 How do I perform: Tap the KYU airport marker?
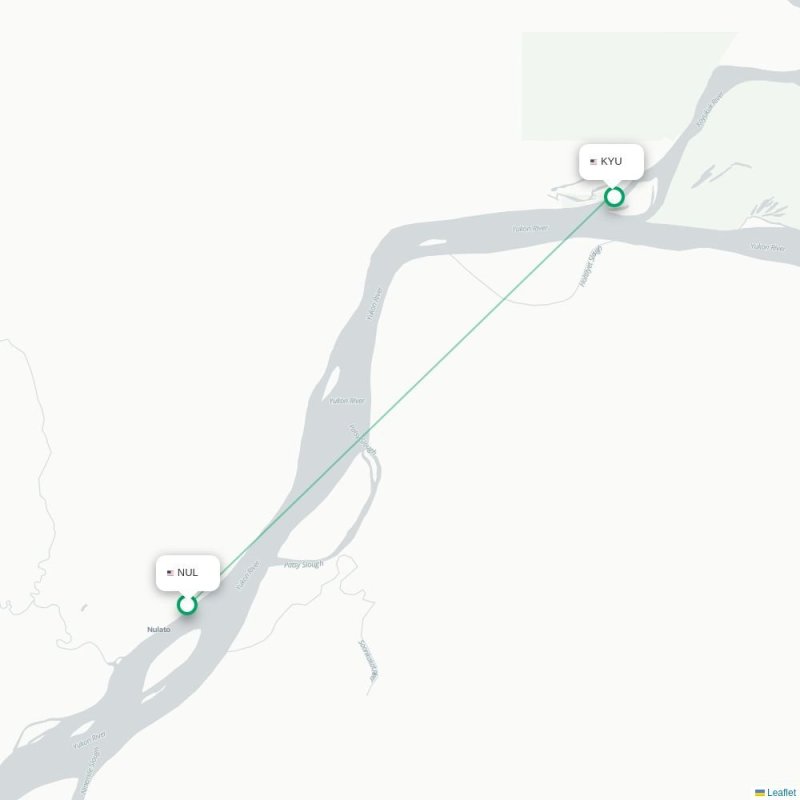click(x=614, y=197)
